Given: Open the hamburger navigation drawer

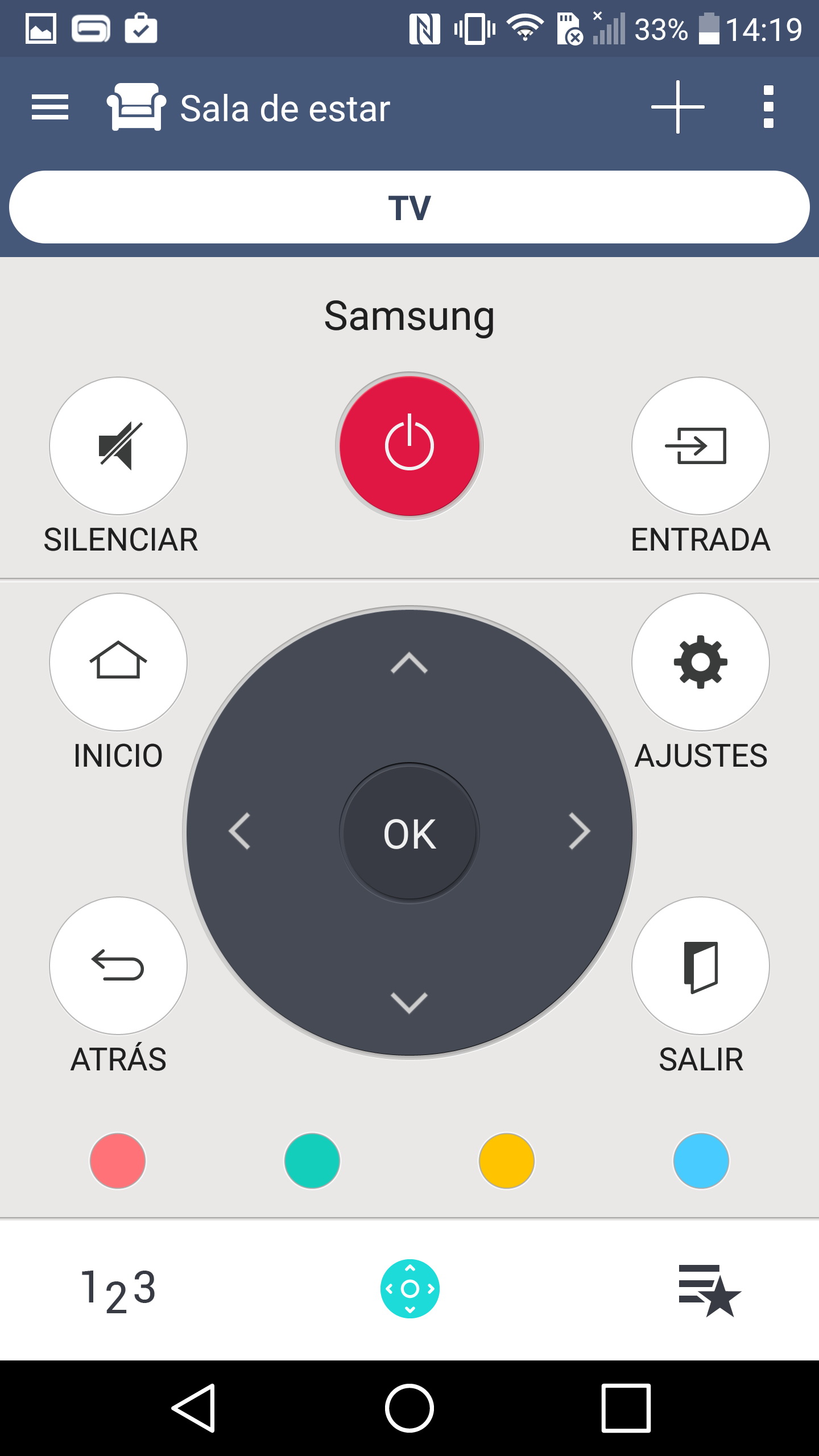Looking at the screenshot, I should coord(50,107).
